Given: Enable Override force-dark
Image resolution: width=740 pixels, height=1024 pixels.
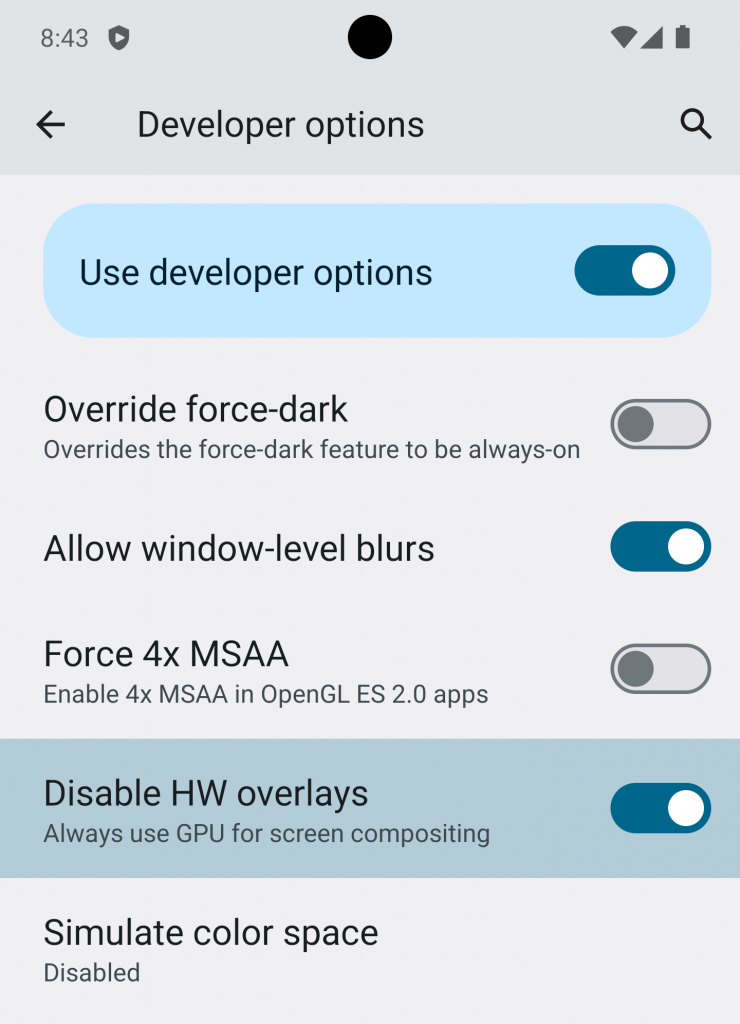Looking at the screenshot, I should 660,425.
